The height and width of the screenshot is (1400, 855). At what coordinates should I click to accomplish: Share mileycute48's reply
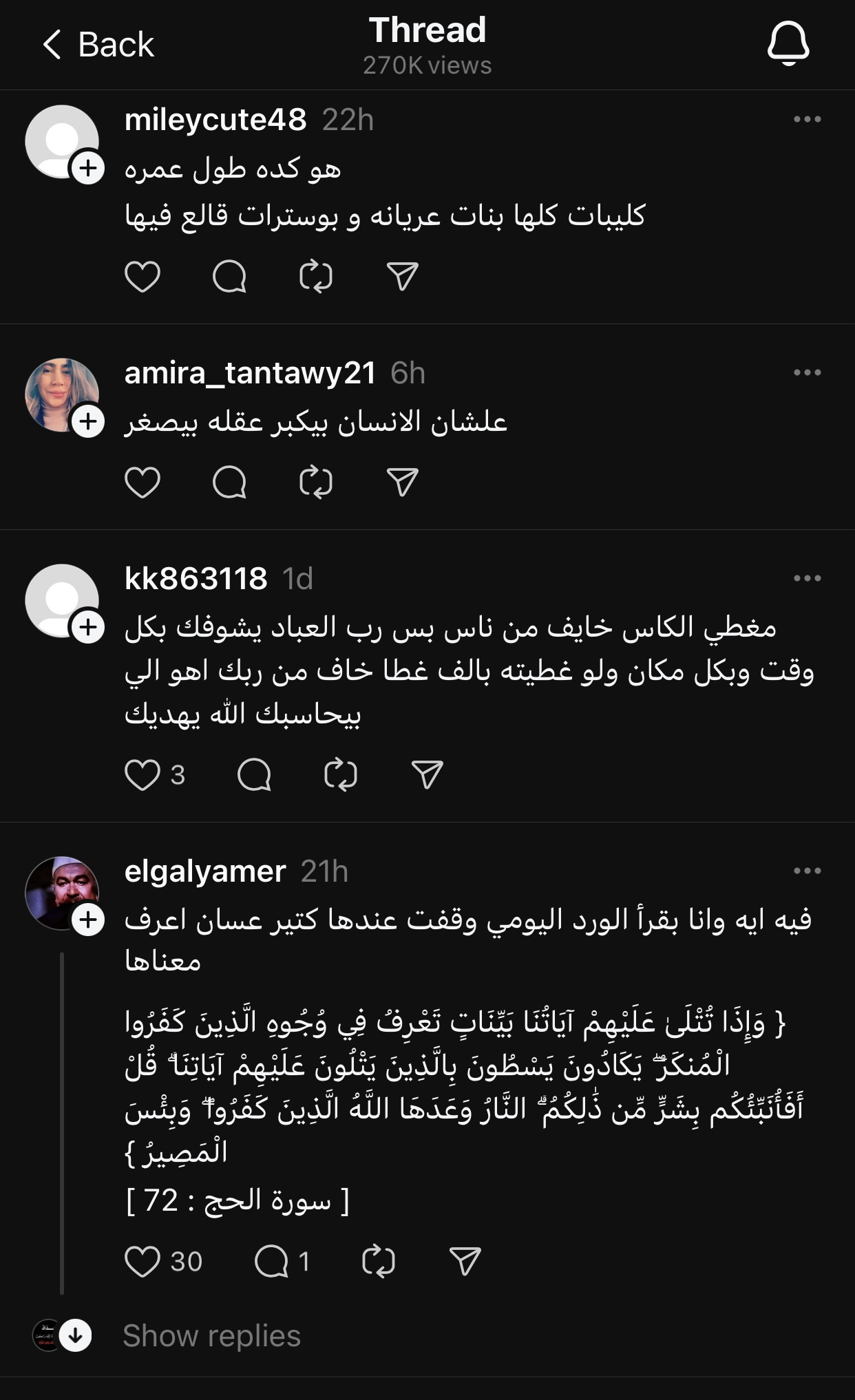coord(403,277)
